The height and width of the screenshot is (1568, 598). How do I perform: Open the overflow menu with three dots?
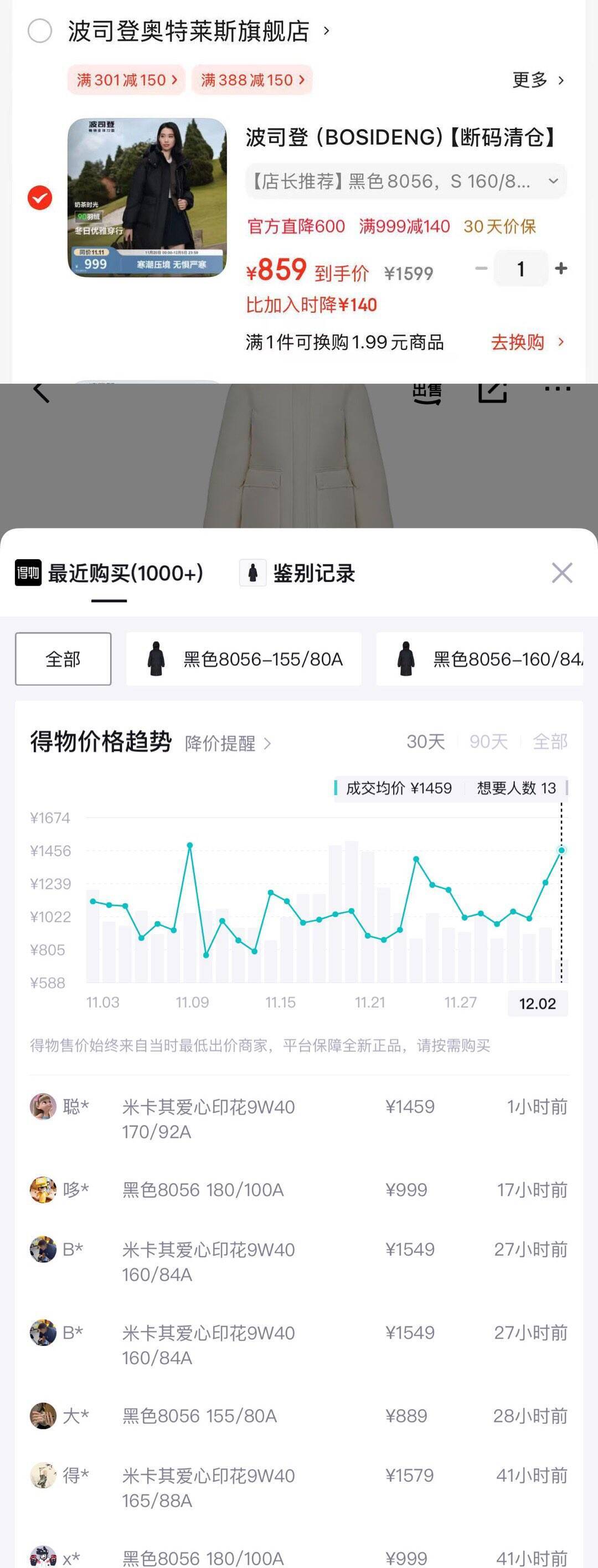(558, 389)
